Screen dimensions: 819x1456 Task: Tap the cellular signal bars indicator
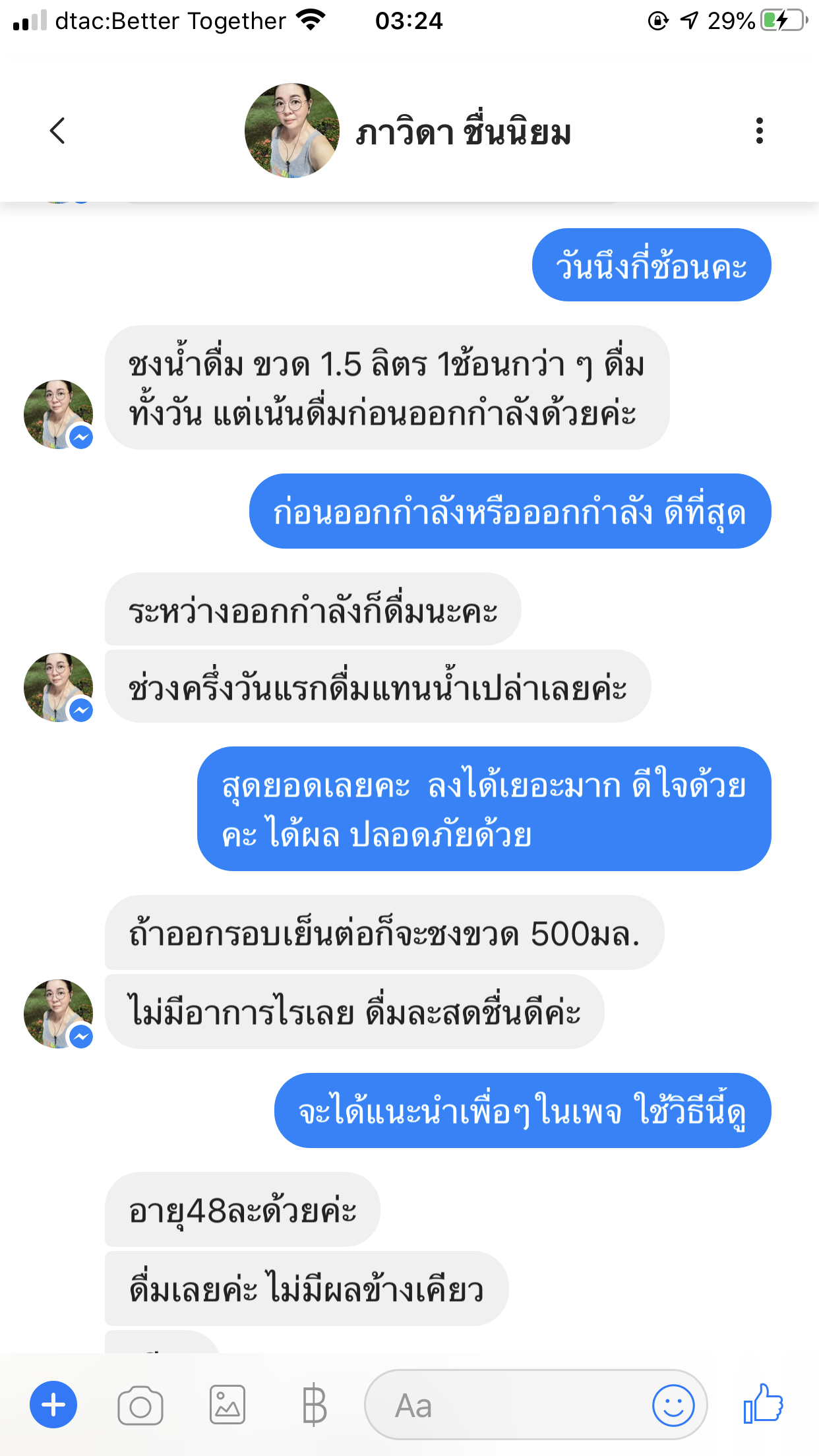28,20
